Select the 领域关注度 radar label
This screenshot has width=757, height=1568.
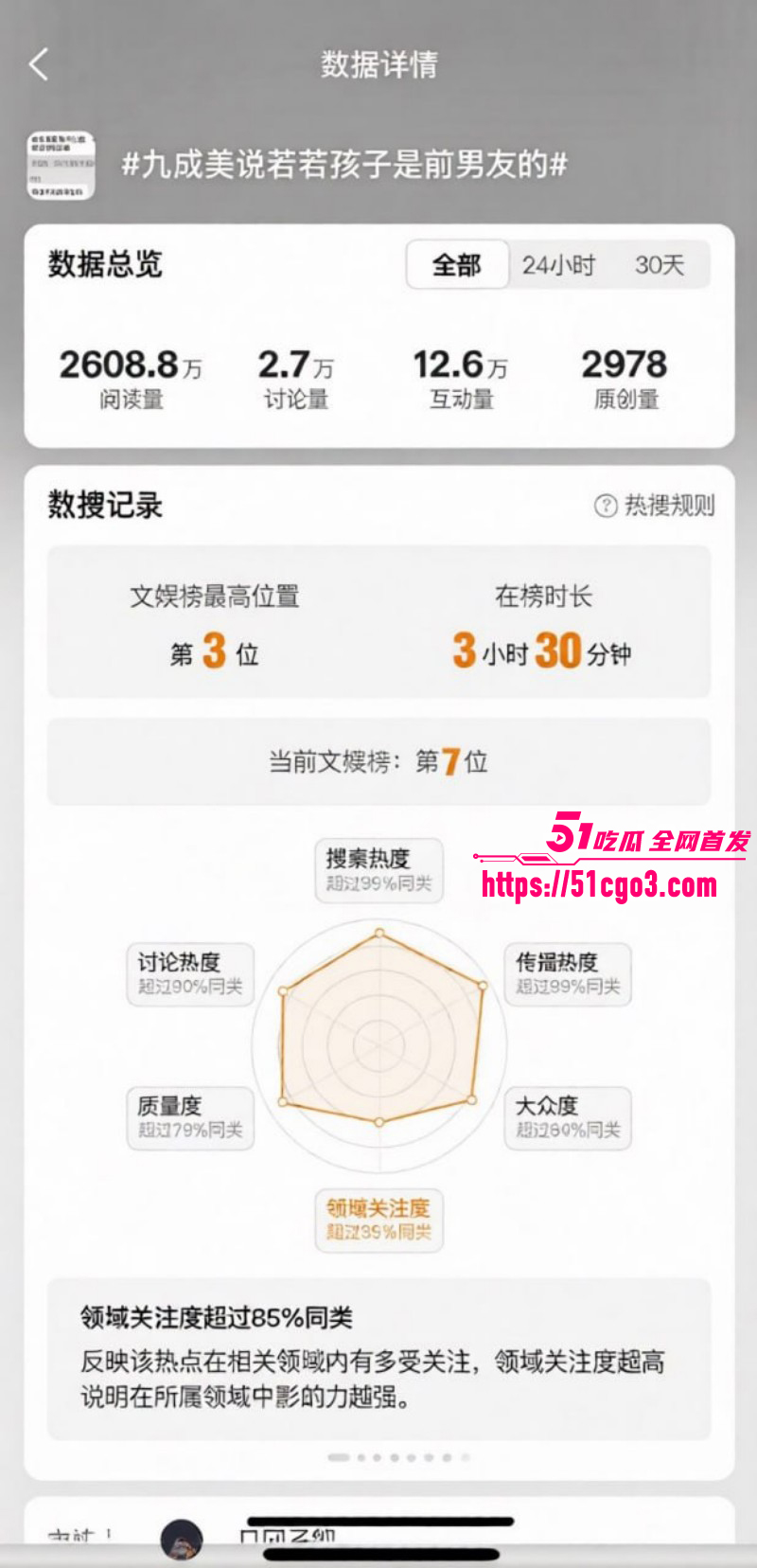point(378,1220)
